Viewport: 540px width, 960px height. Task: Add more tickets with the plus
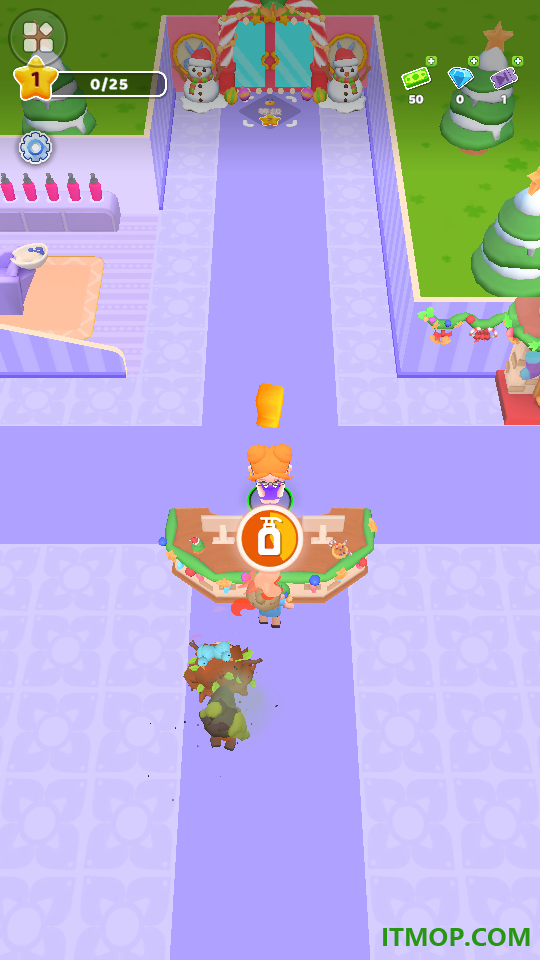click(517, 61)
